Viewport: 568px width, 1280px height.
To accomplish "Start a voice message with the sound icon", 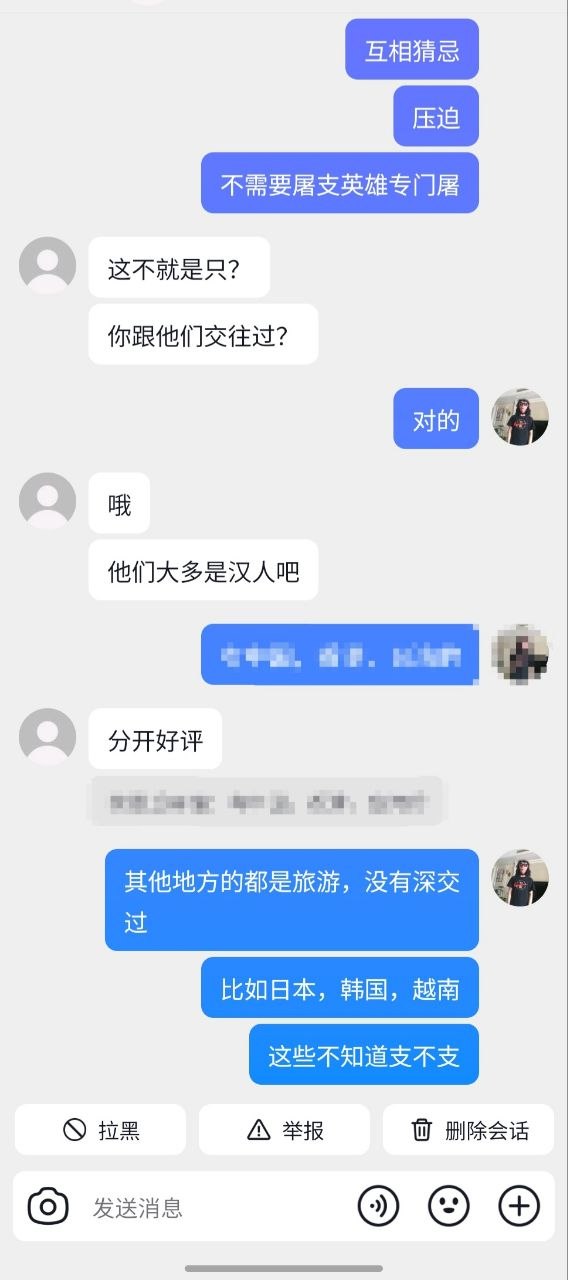I will (x=378, y=1206).
